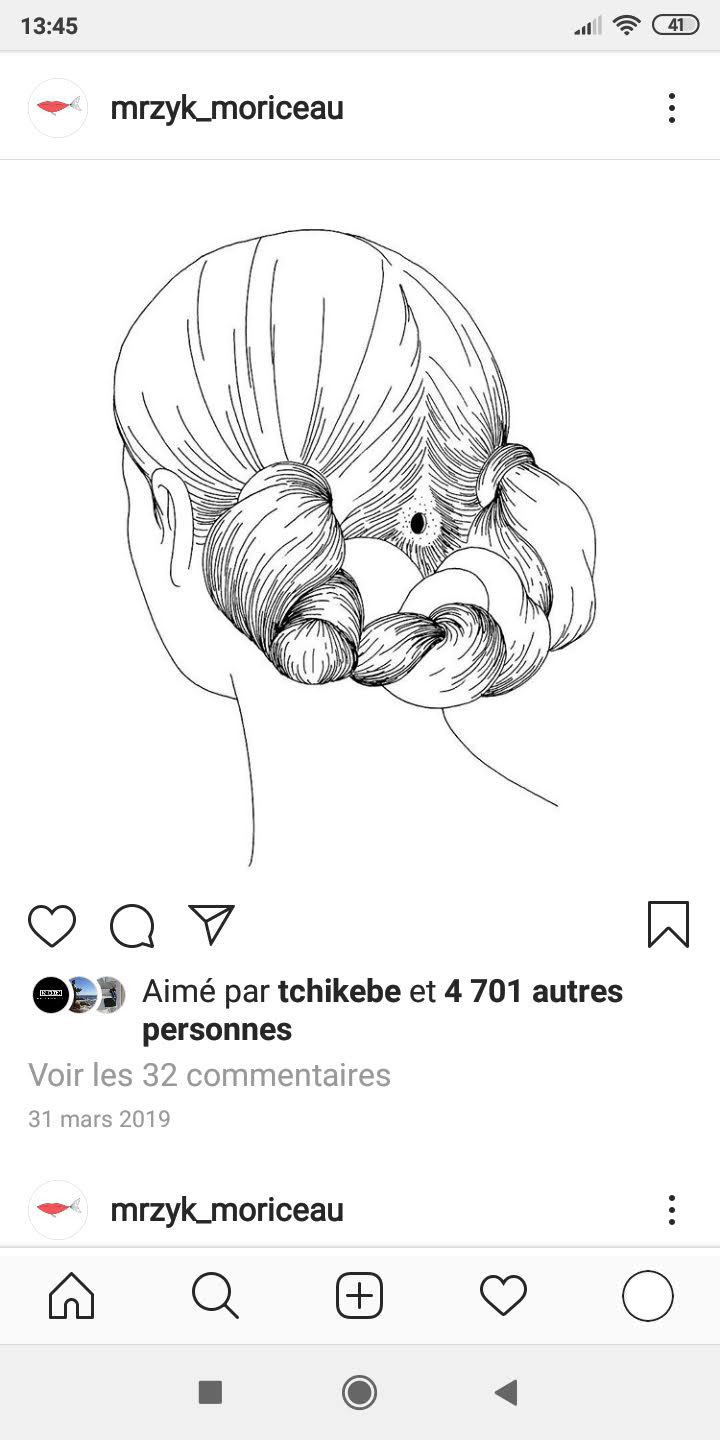
Task: Bookmark the hair drawing post
Action: [x=668, y=924]
